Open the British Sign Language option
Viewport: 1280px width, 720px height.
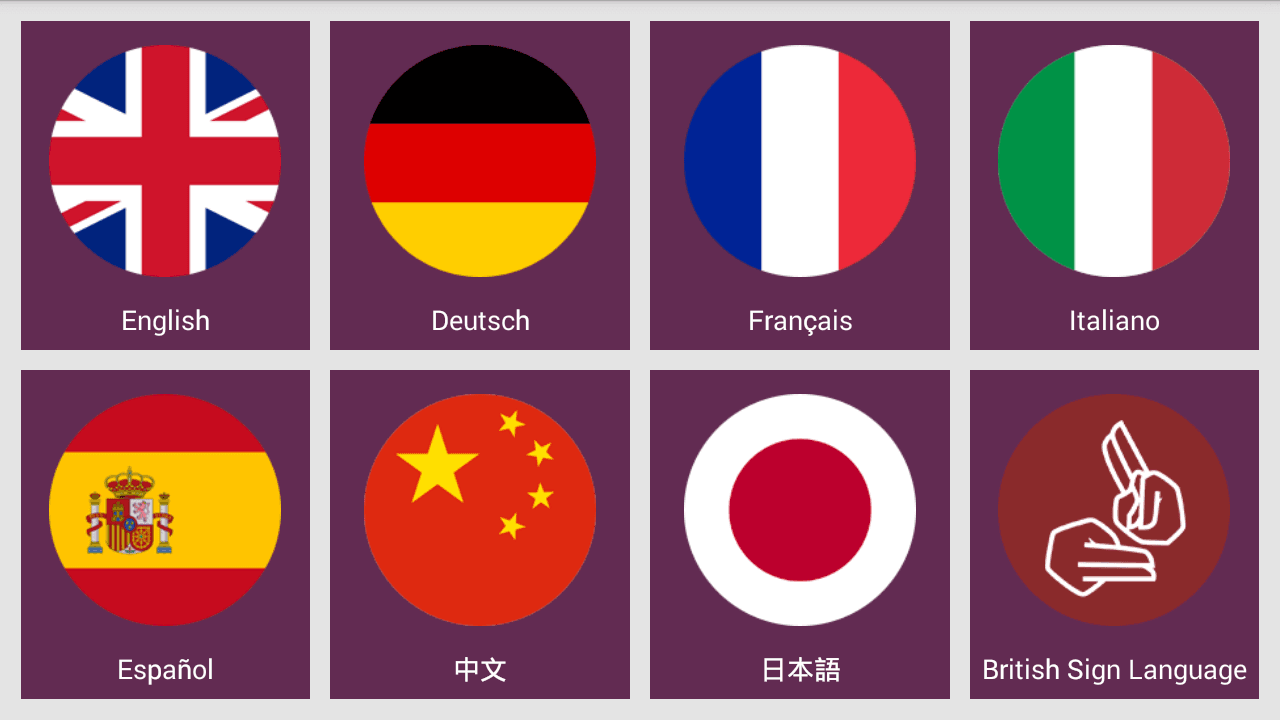pos(1114,534)
